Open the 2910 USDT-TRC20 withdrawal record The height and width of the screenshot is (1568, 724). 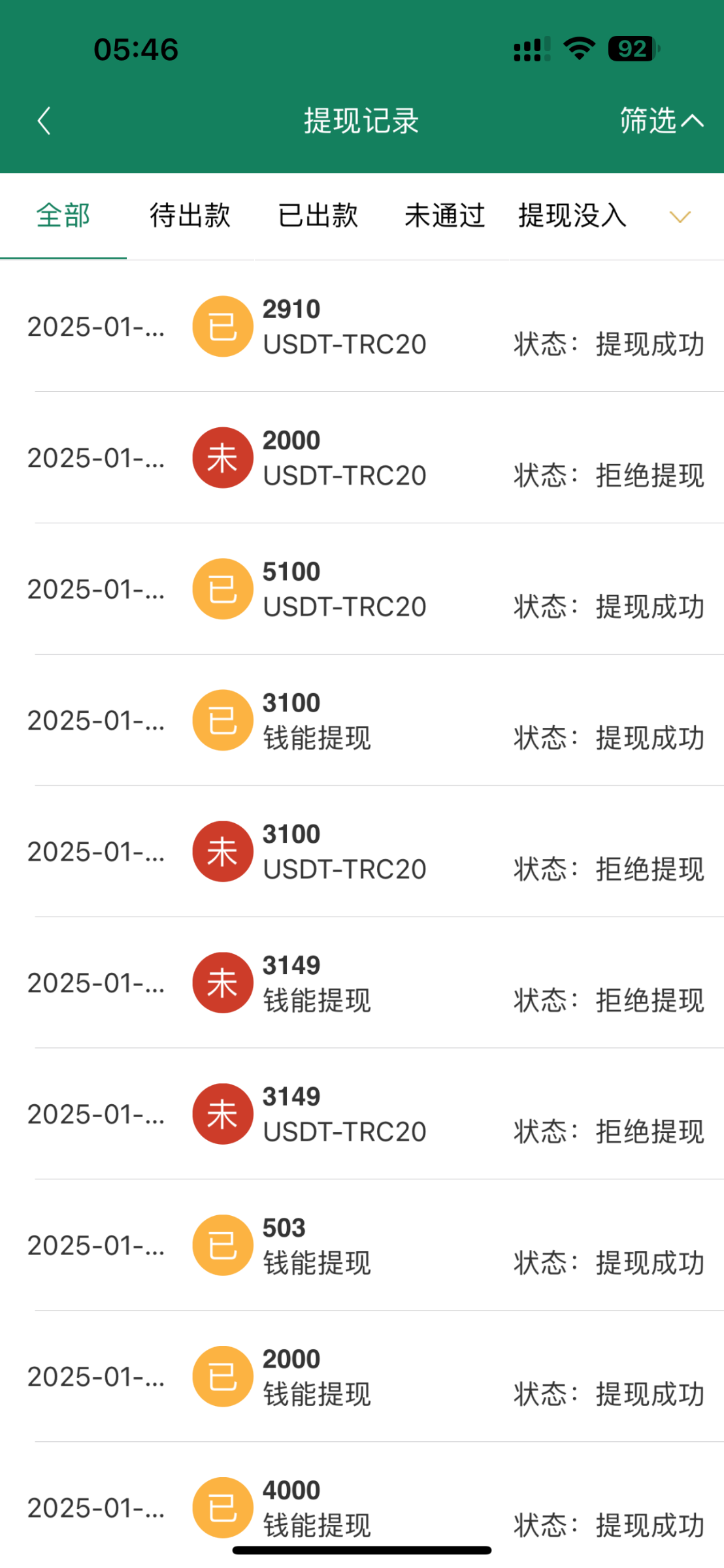[362, 327]
